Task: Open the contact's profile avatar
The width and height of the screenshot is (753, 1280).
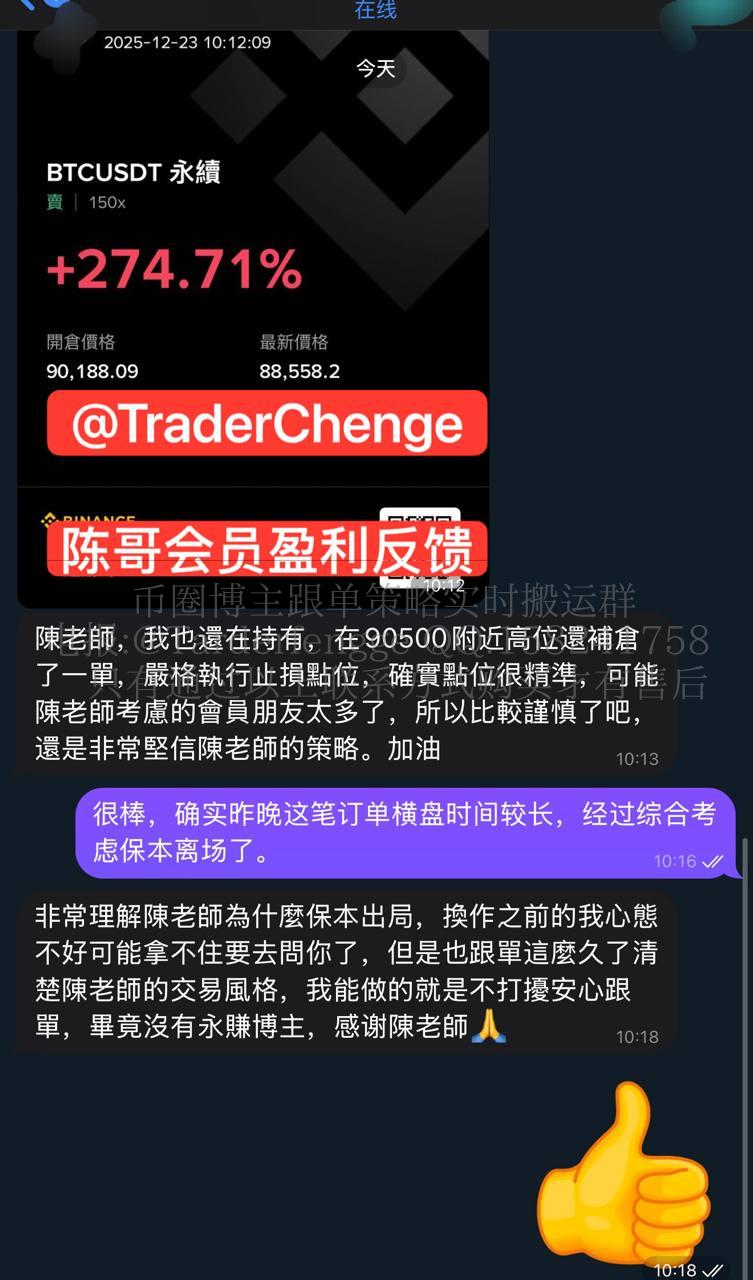Action: pyautogui.click(x=712, y=12)
